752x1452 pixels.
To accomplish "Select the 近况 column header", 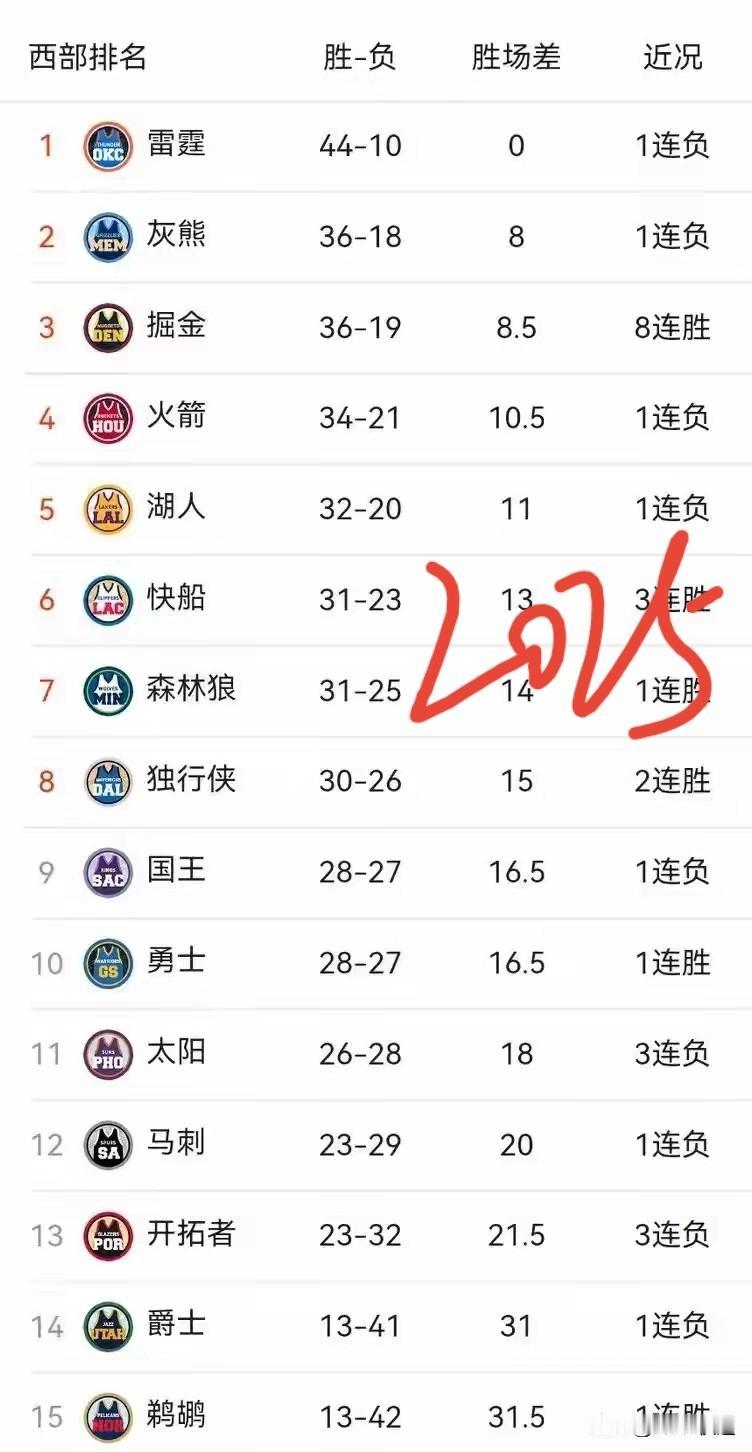I will click(x=671, y=58).
